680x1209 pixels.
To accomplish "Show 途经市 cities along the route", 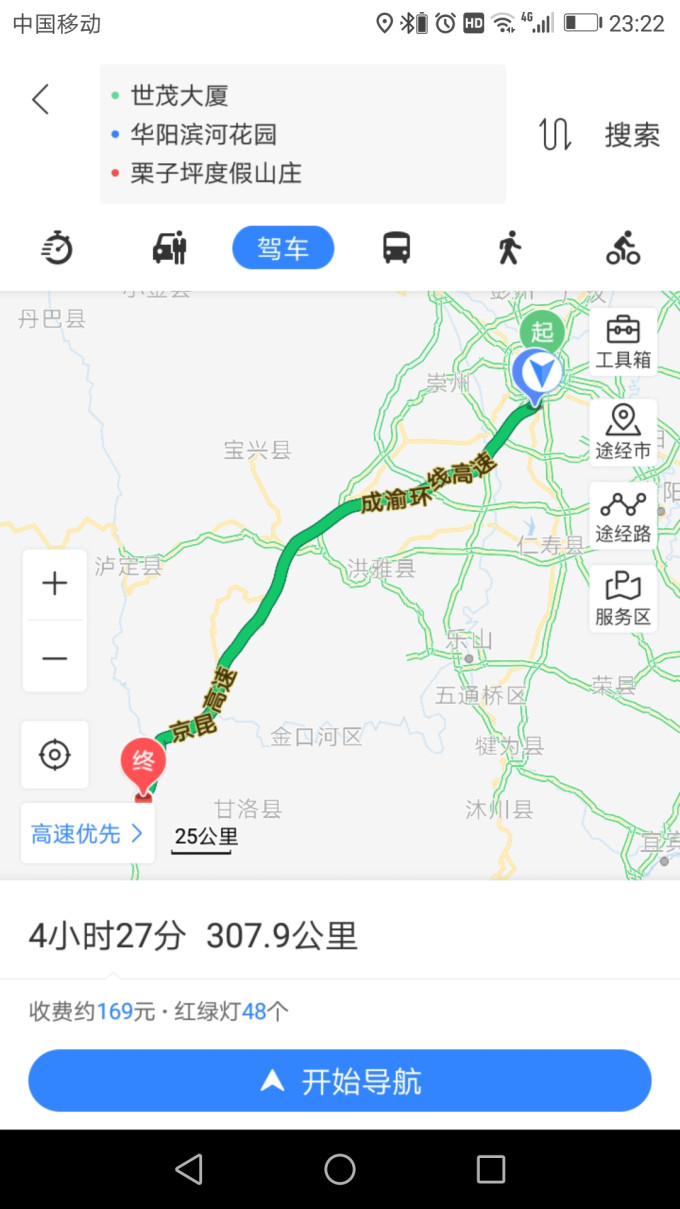I will (623, 432).
